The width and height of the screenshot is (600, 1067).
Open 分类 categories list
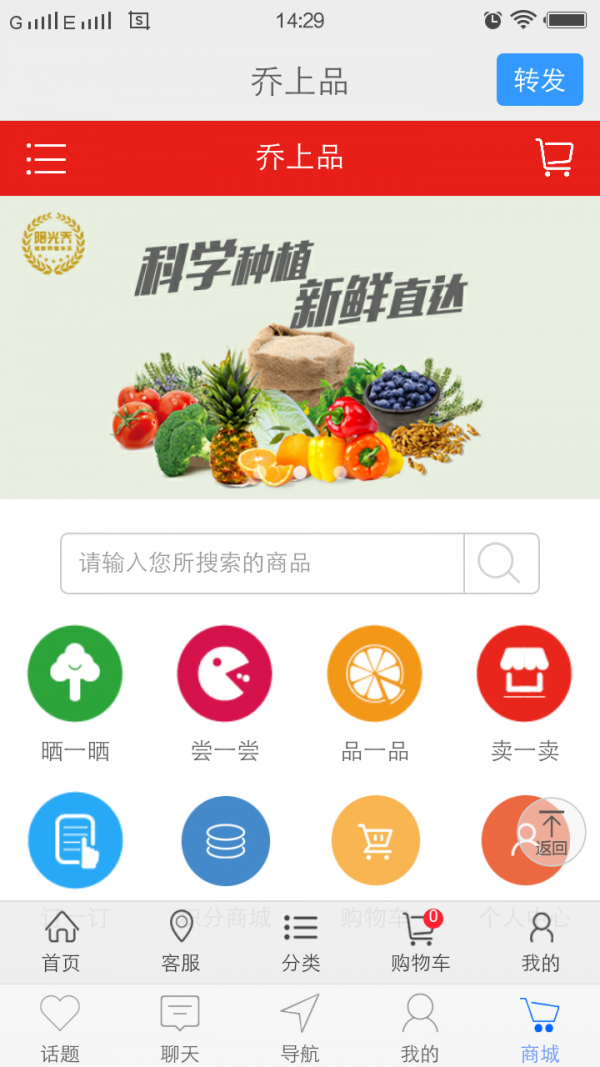(x=300, y=942)
